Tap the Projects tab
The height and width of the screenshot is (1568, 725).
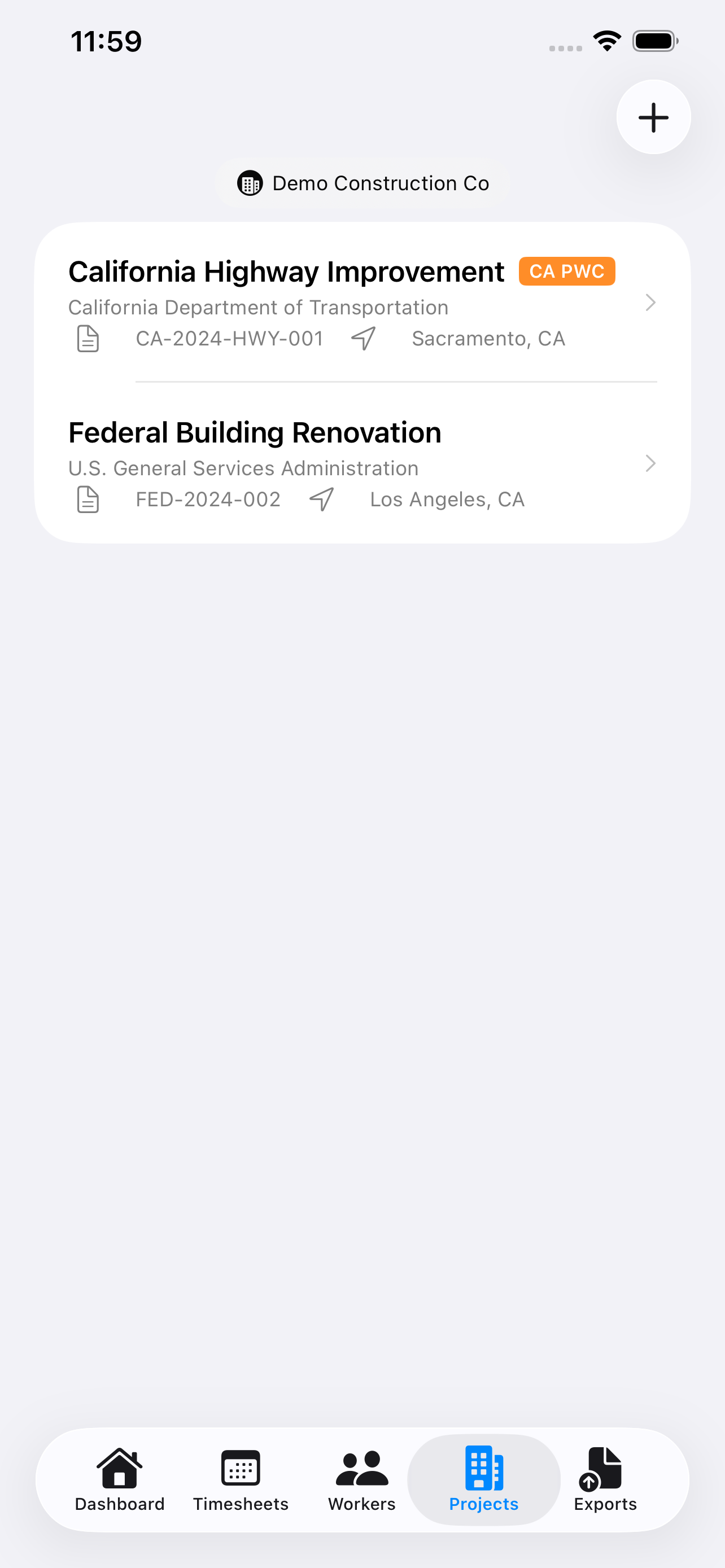point(483,1479)
